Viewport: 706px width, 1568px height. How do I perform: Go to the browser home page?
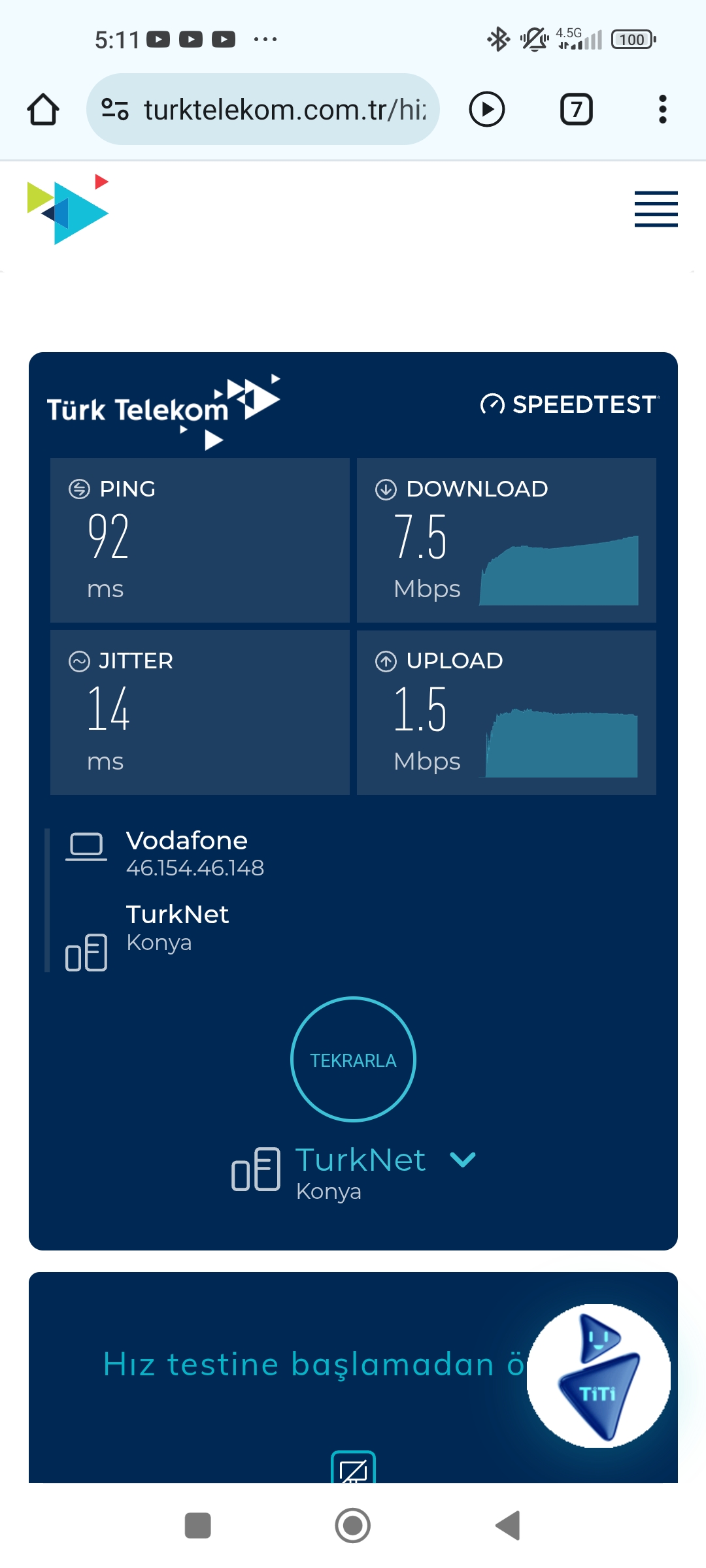tap(43, 109)
